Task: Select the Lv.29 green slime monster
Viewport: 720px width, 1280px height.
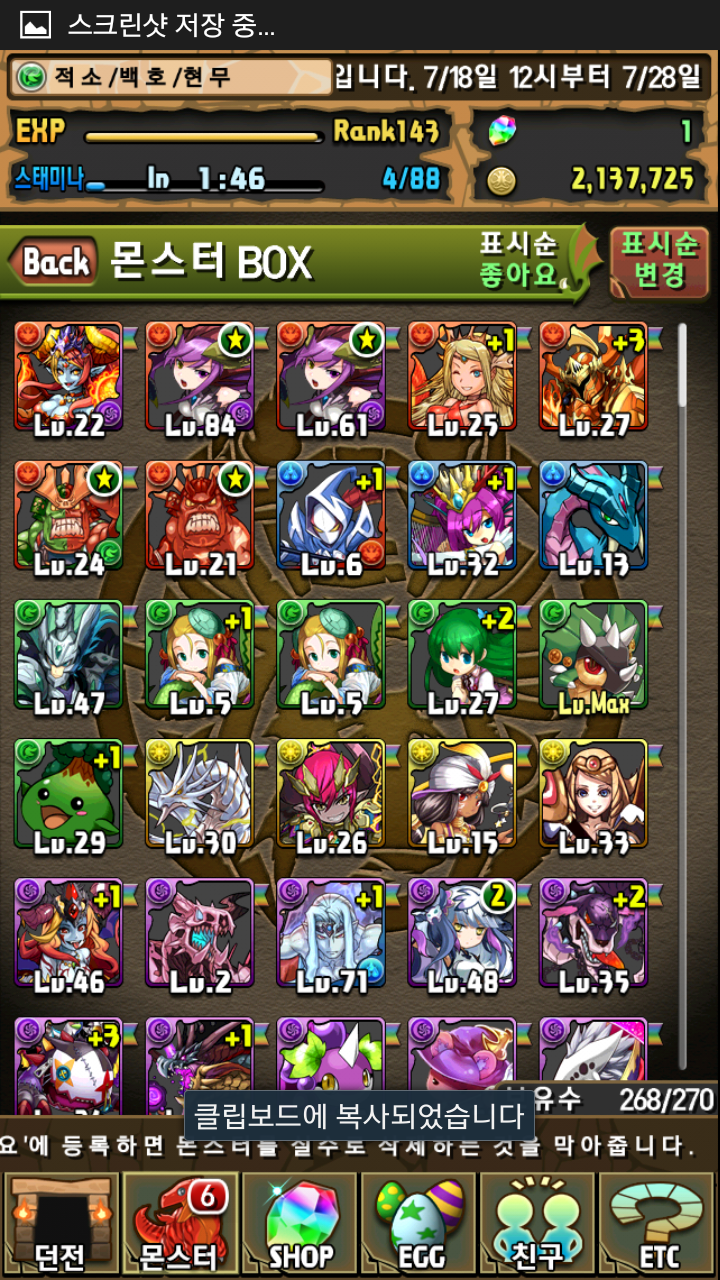Action: point(68,795)
